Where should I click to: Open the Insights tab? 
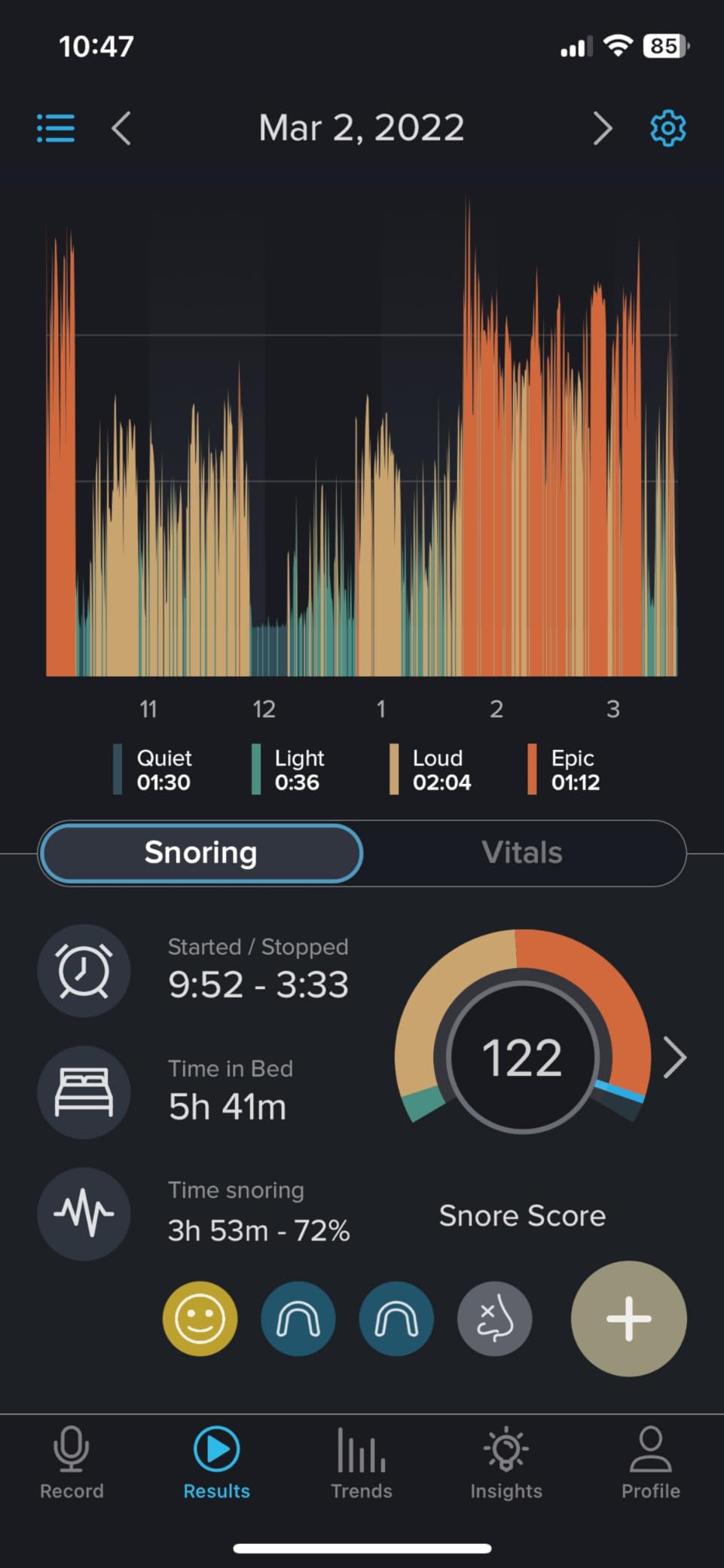[x=506, y=1462]
